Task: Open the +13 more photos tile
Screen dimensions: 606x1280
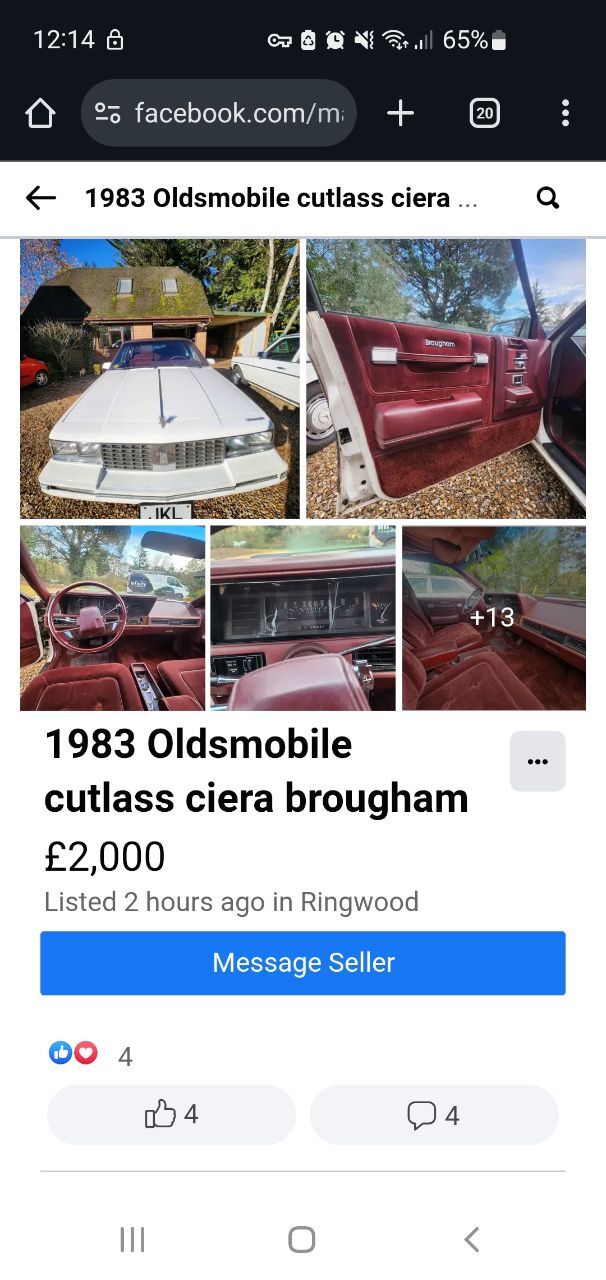Action: (493, 618)
